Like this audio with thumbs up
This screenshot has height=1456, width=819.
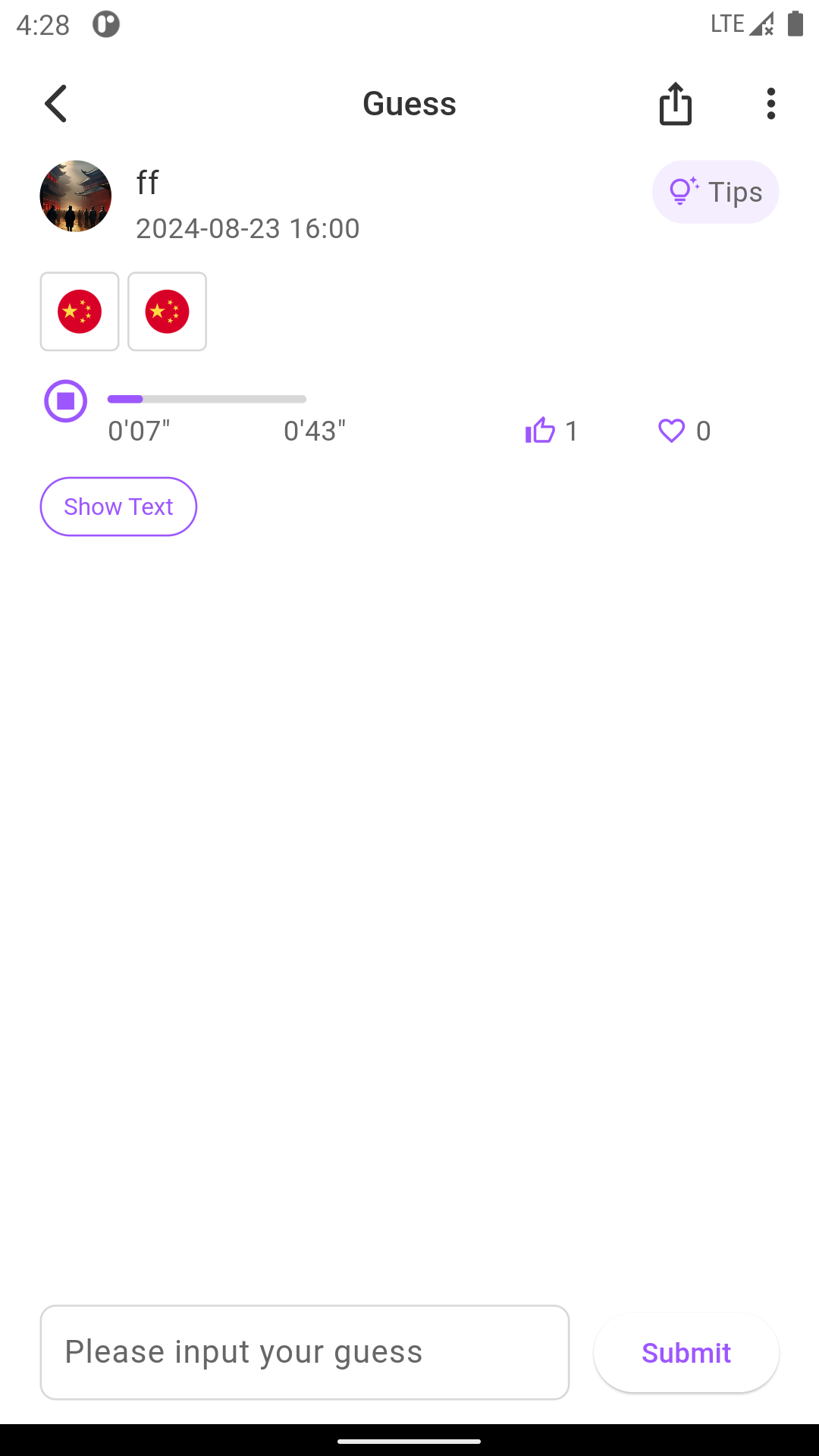click(x=540, y=431)
